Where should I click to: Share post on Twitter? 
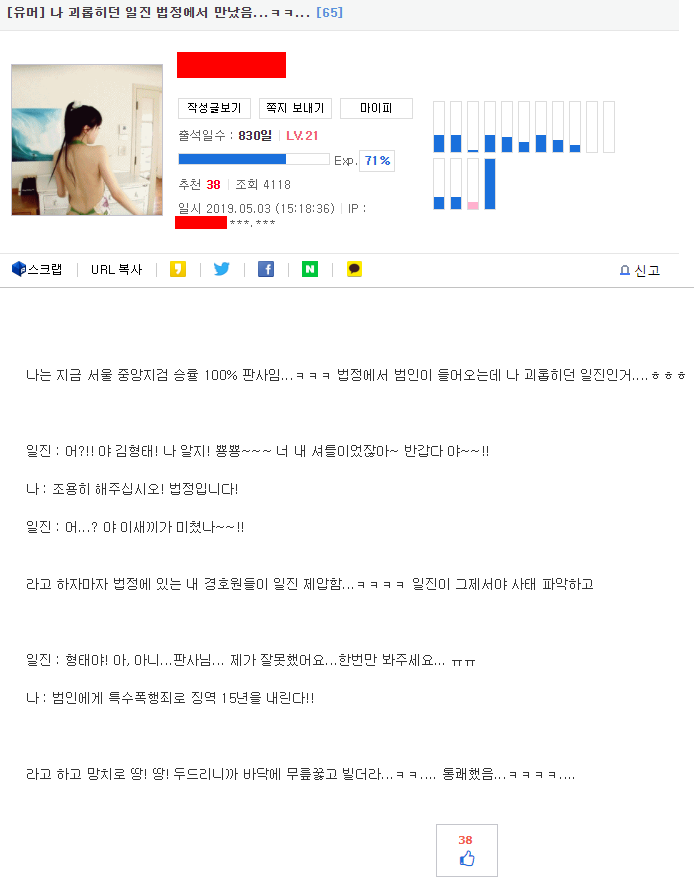(222, 269)
